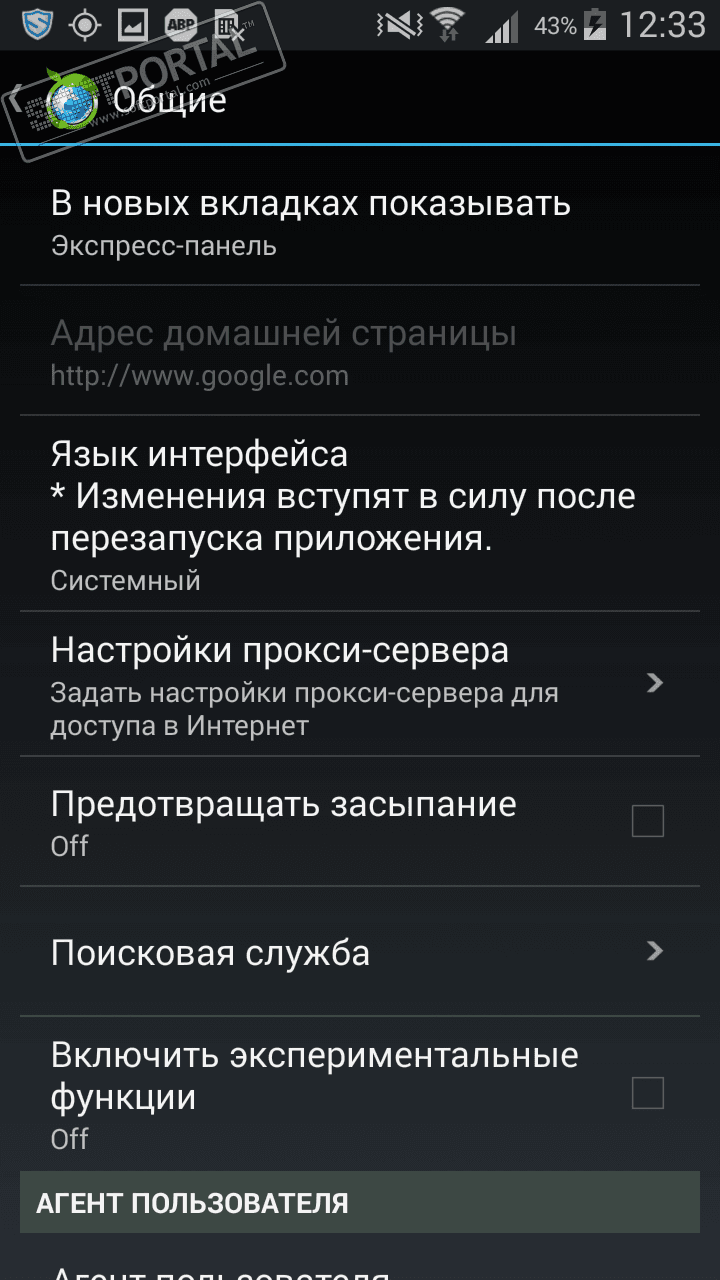Open Язык интерфейса setting
This screenshot has width=720, height=1280.
point(343,515)
